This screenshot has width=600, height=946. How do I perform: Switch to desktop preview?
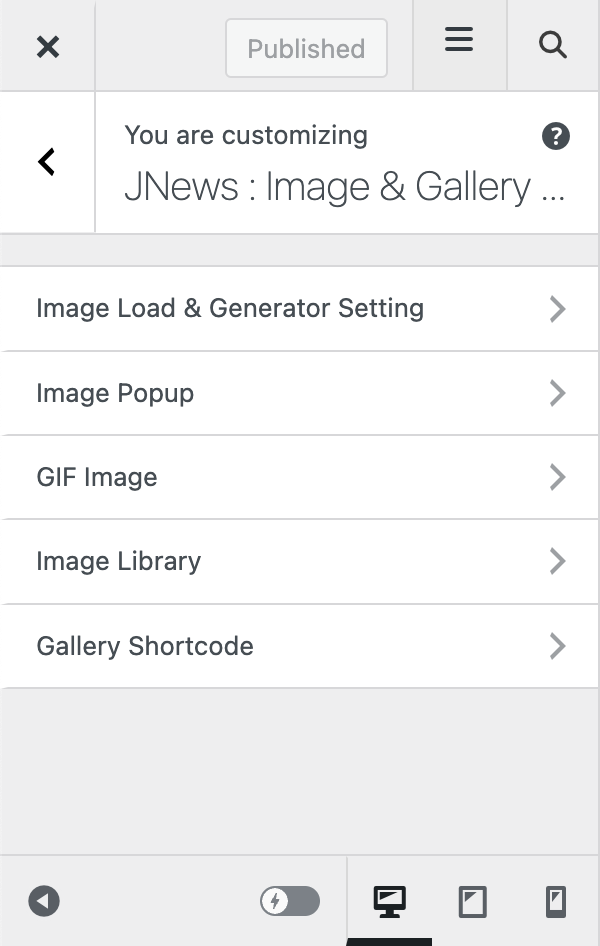click(x=390, y=901)
